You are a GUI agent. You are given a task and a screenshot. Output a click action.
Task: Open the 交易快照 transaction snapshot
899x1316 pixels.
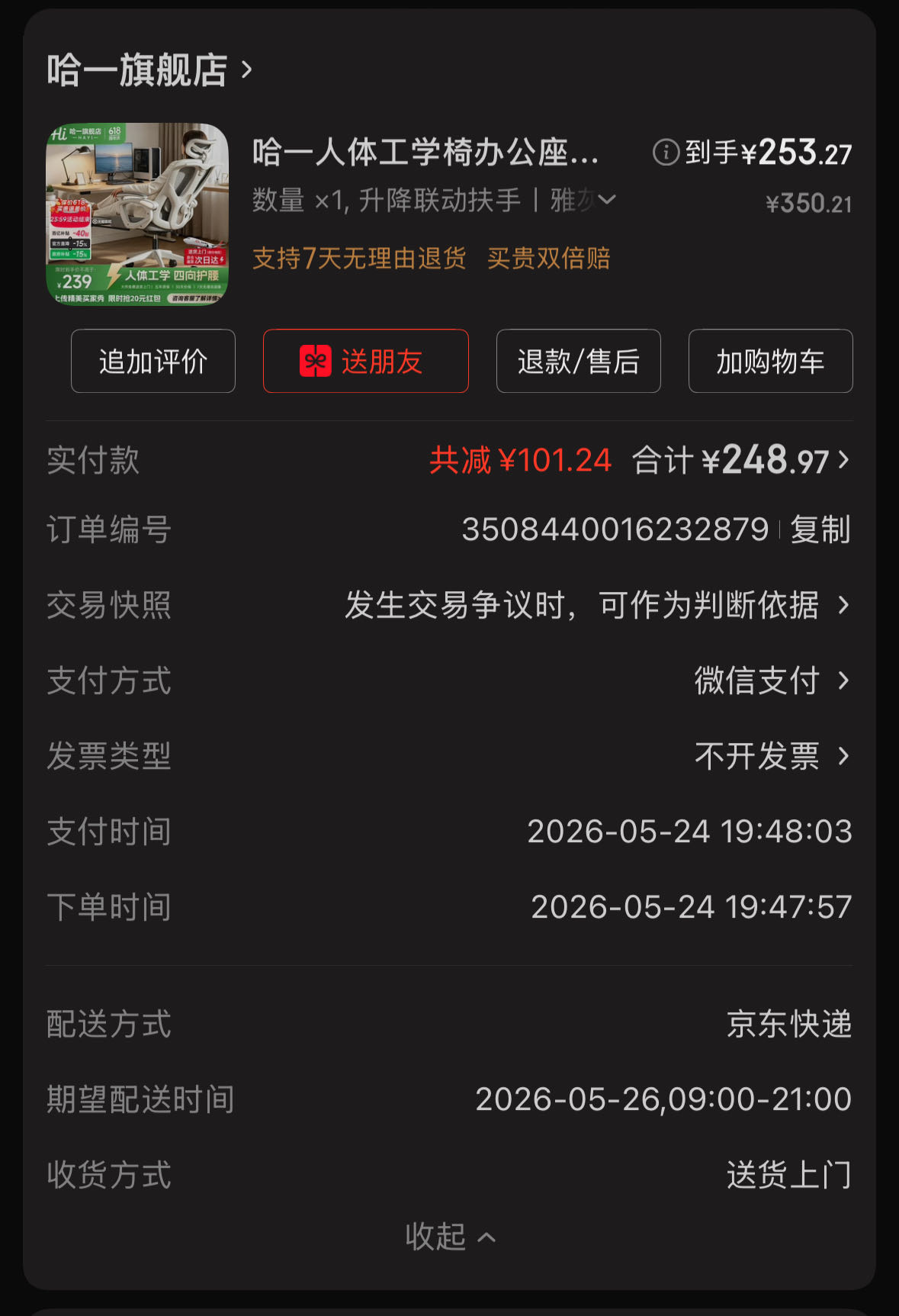pos(449,605)
